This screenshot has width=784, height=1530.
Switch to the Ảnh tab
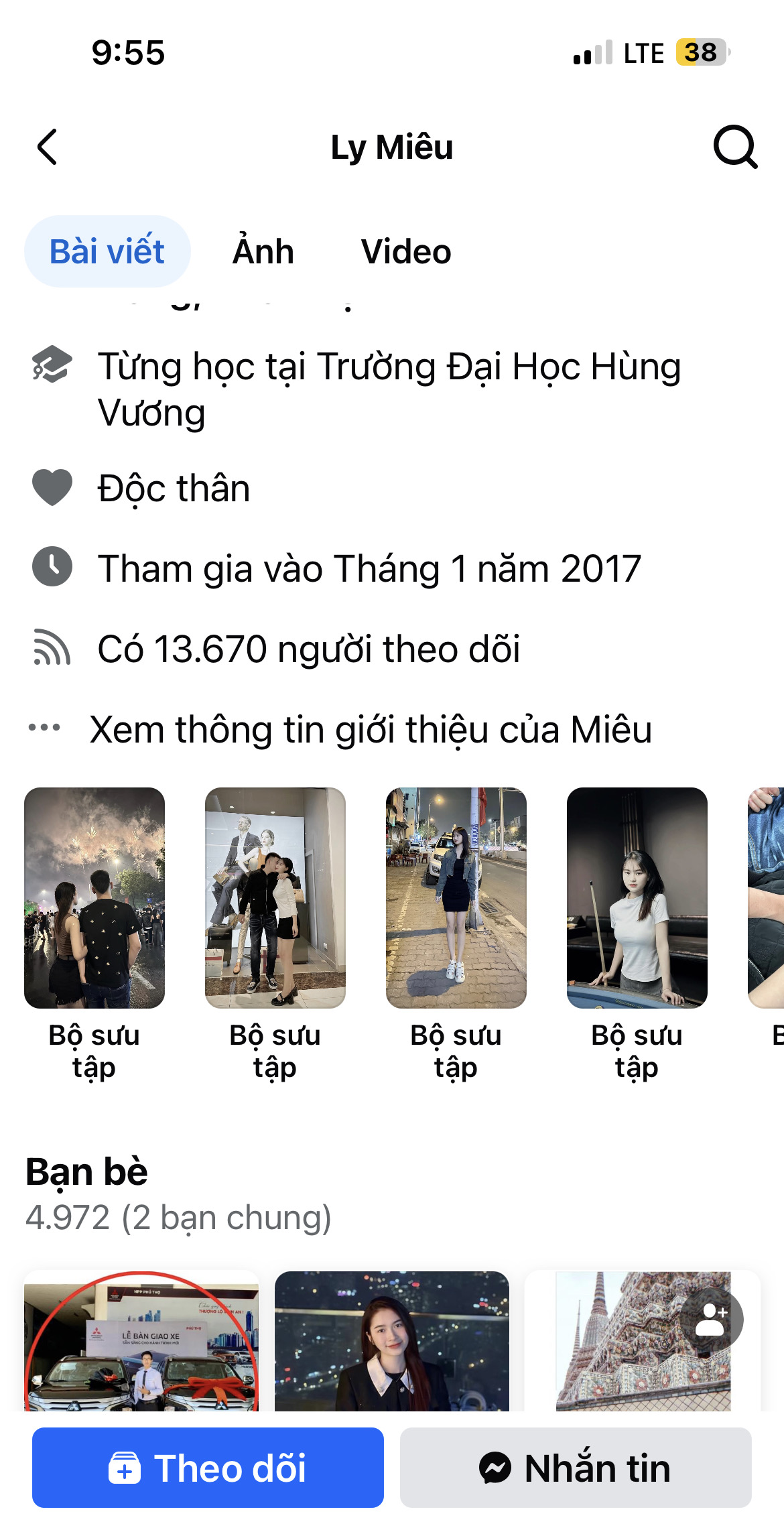pos(263,252)
